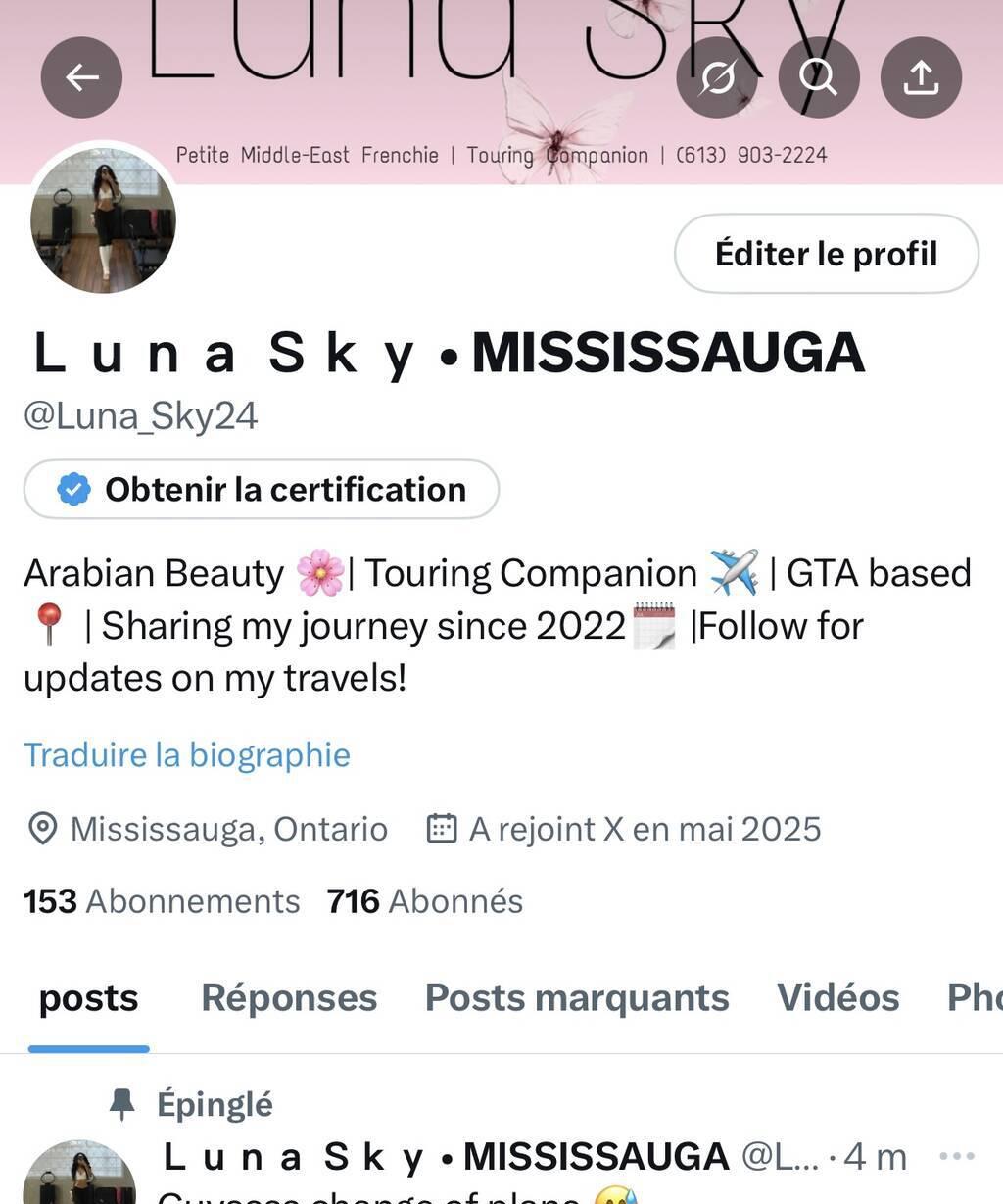Switch to the Réponses tab
The height and width of the screenshot is (1204, 1003).
[289, 998]
